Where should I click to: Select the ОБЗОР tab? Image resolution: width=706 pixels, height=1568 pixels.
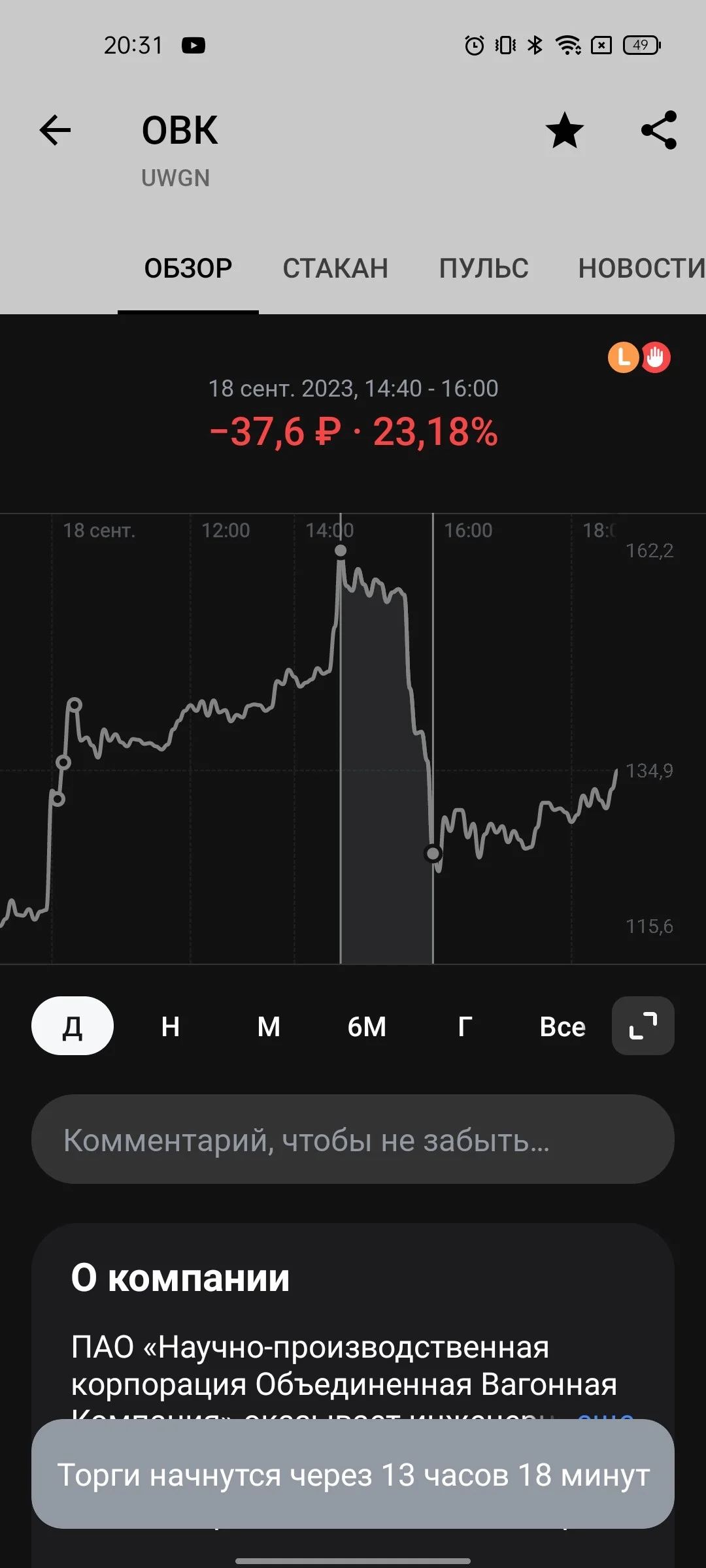pos(188,269)
